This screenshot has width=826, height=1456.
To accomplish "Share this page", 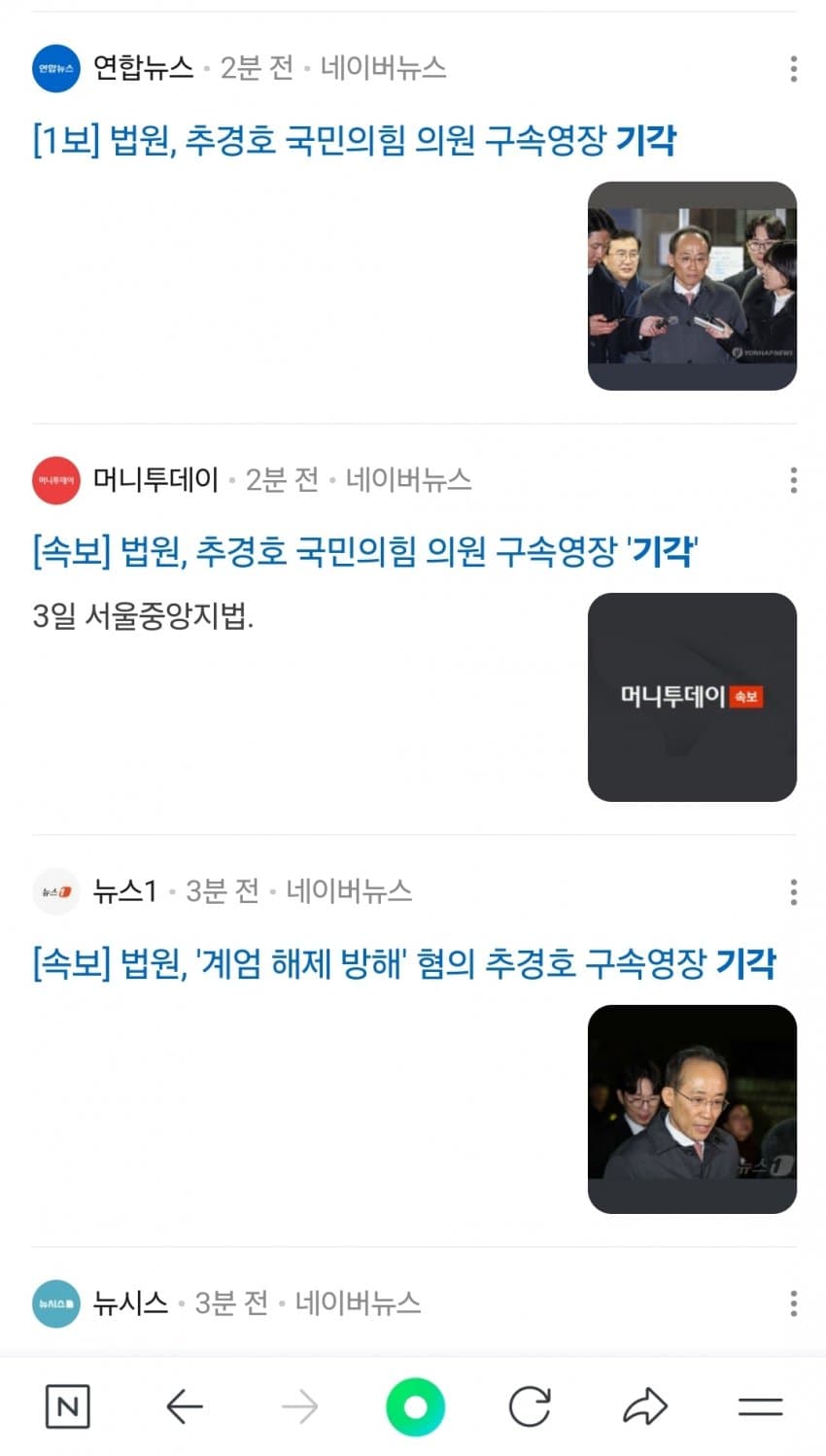I will [x=645, y=1406].
